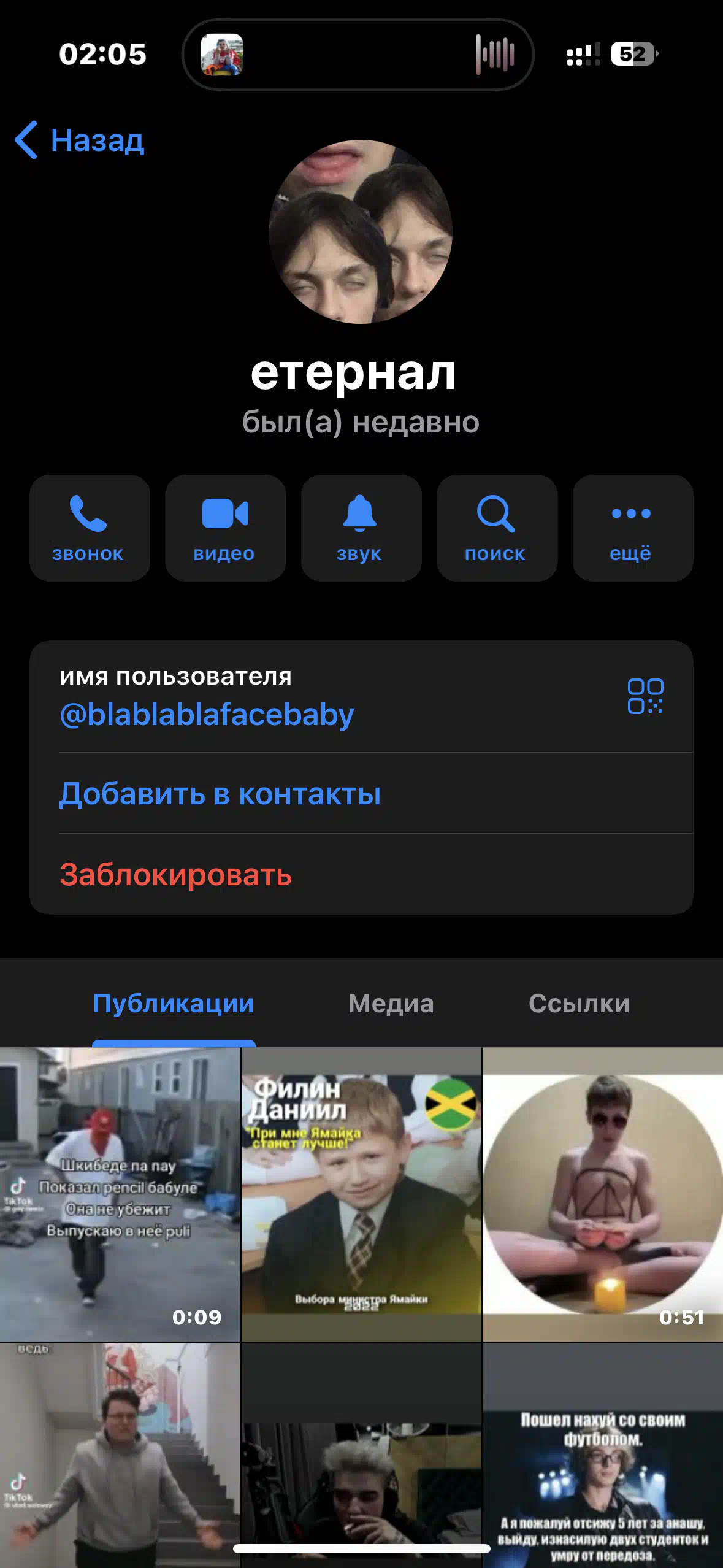This screenshot has width=723, height=1568.
Task: Choose Заблокировать to block this user
Action: tap(176, 875)
